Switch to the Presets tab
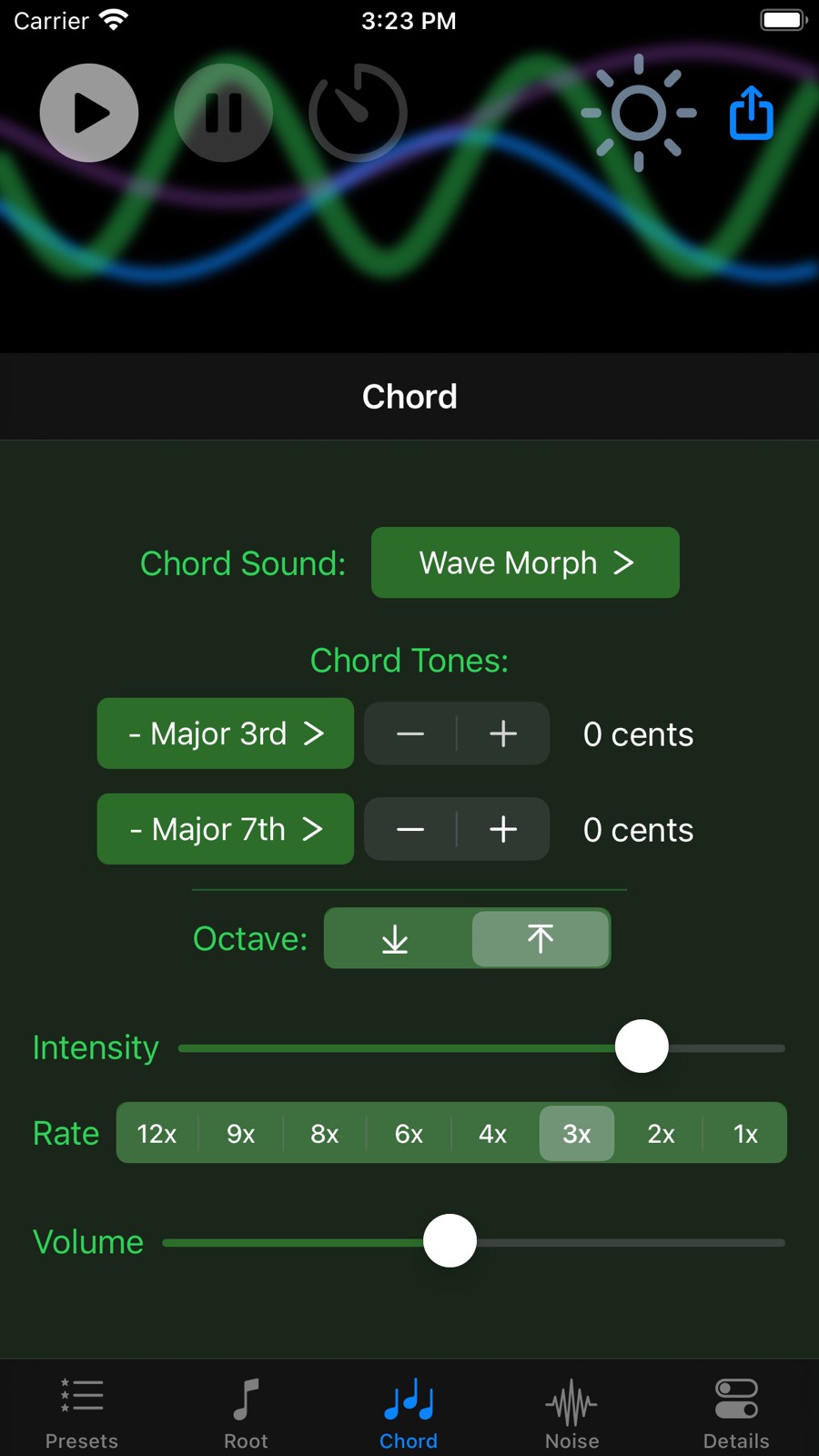The height and width of the screenshot is (1456, 819). [x=82, y=1412]
